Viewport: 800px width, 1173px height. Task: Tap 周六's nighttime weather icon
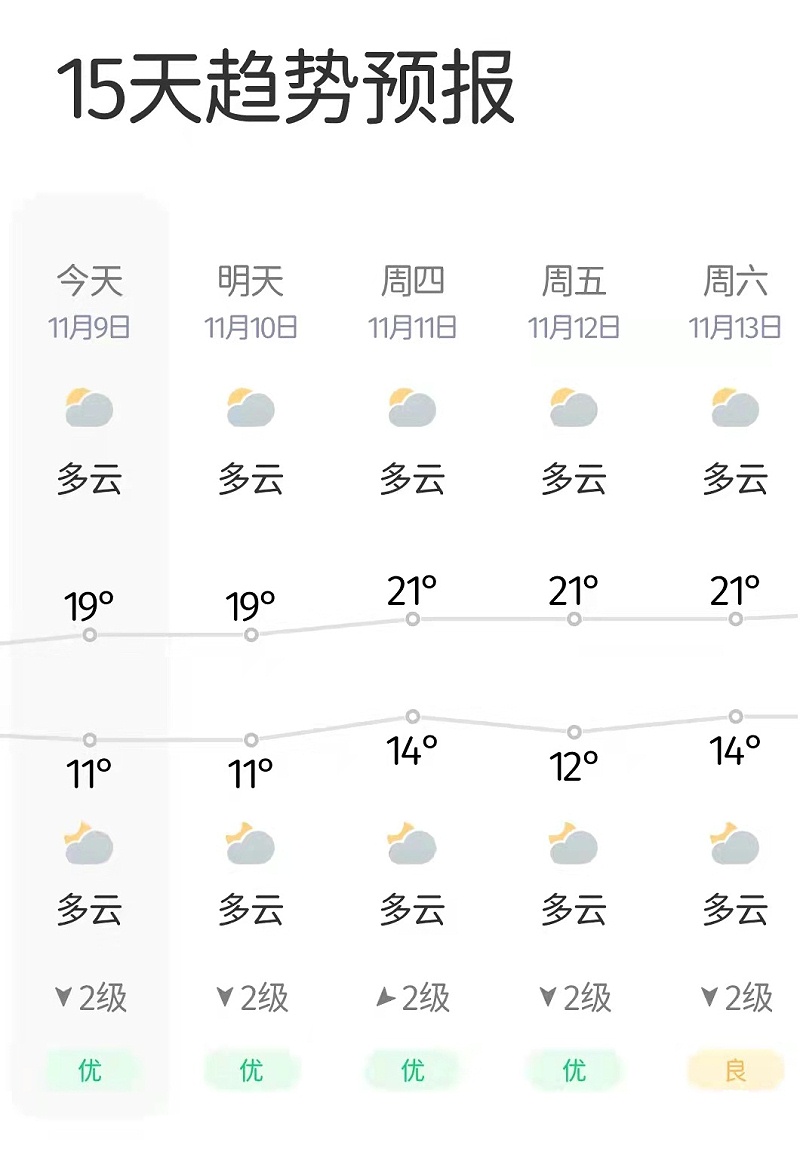[733, 843]
